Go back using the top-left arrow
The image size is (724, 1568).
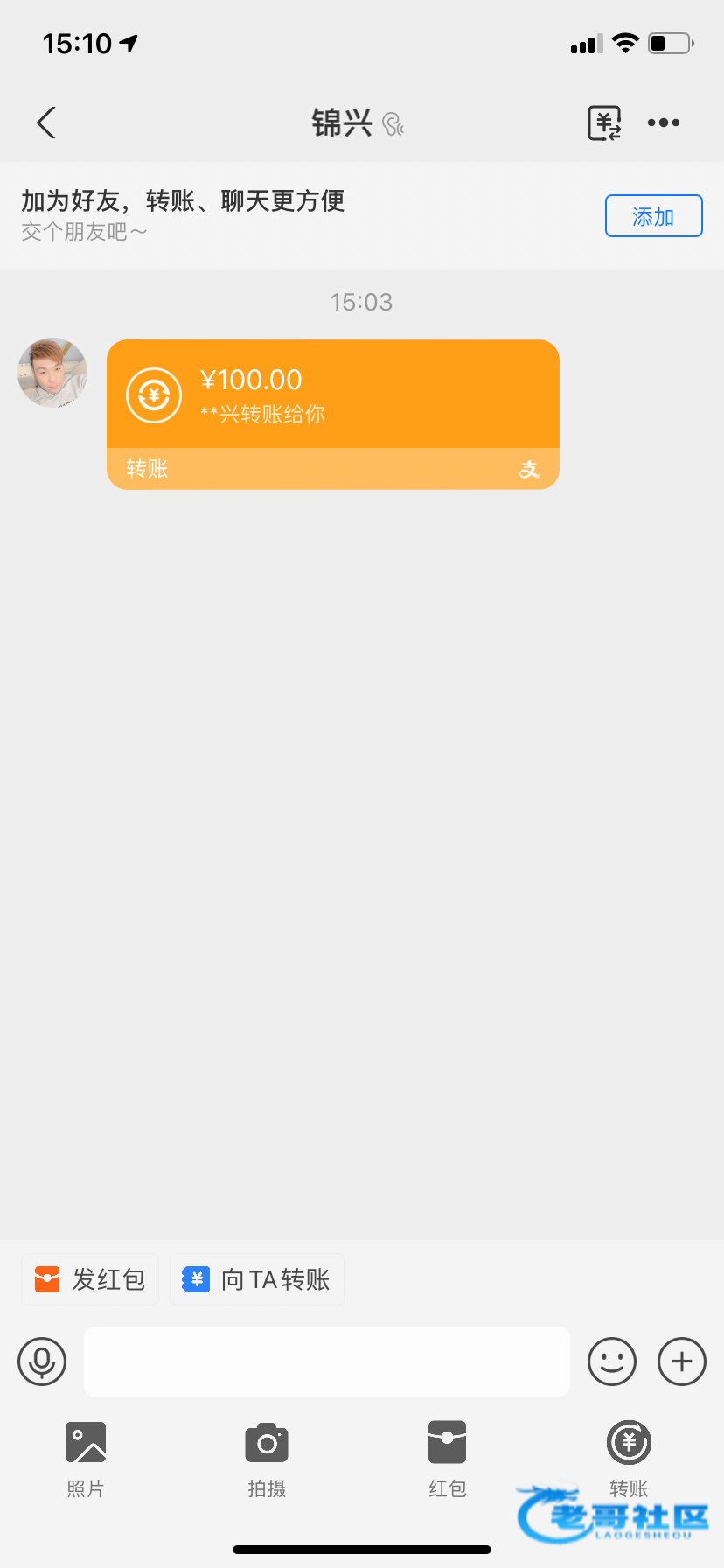click(x=46, y=122)
